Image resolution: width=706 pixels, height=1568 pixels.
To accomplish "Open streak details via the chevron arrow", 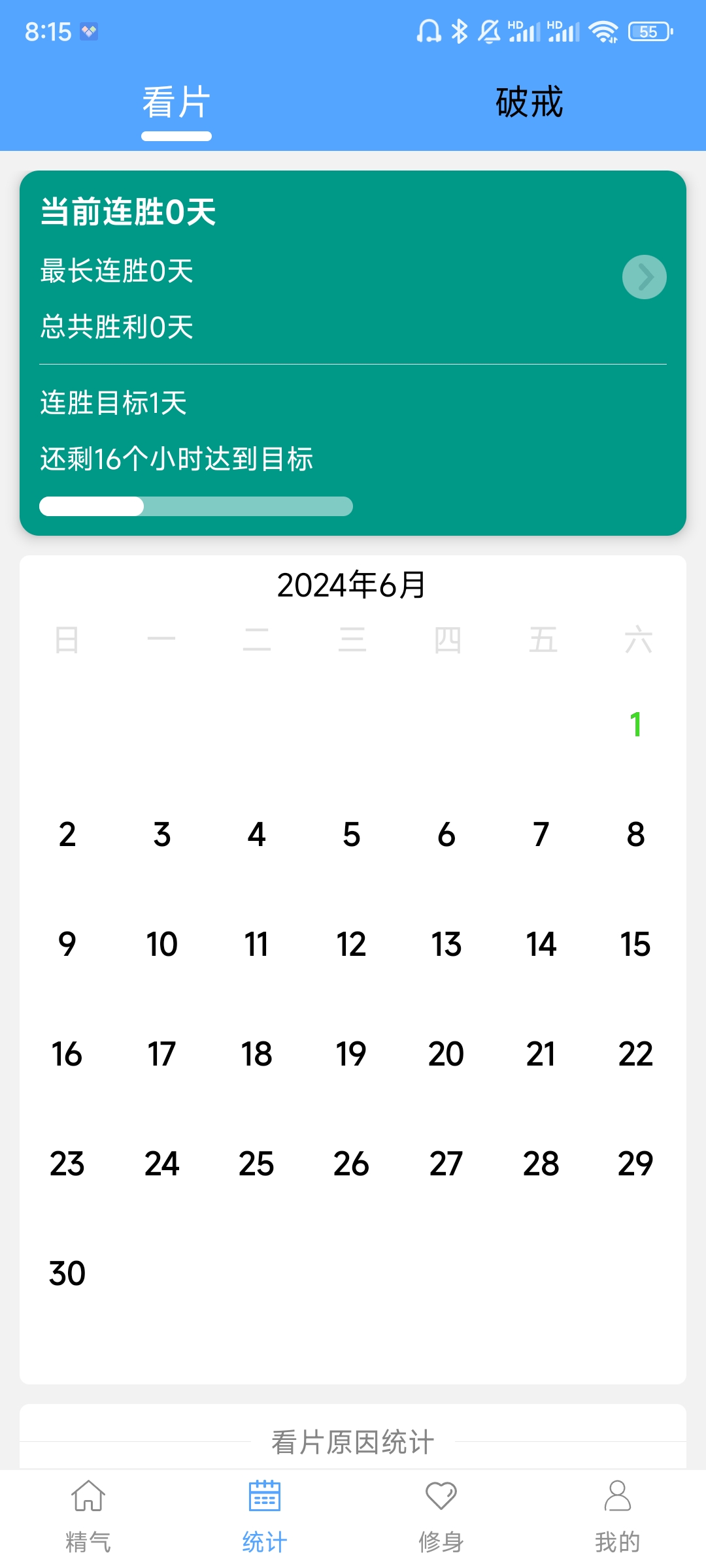I will click(x=644, y=277).
